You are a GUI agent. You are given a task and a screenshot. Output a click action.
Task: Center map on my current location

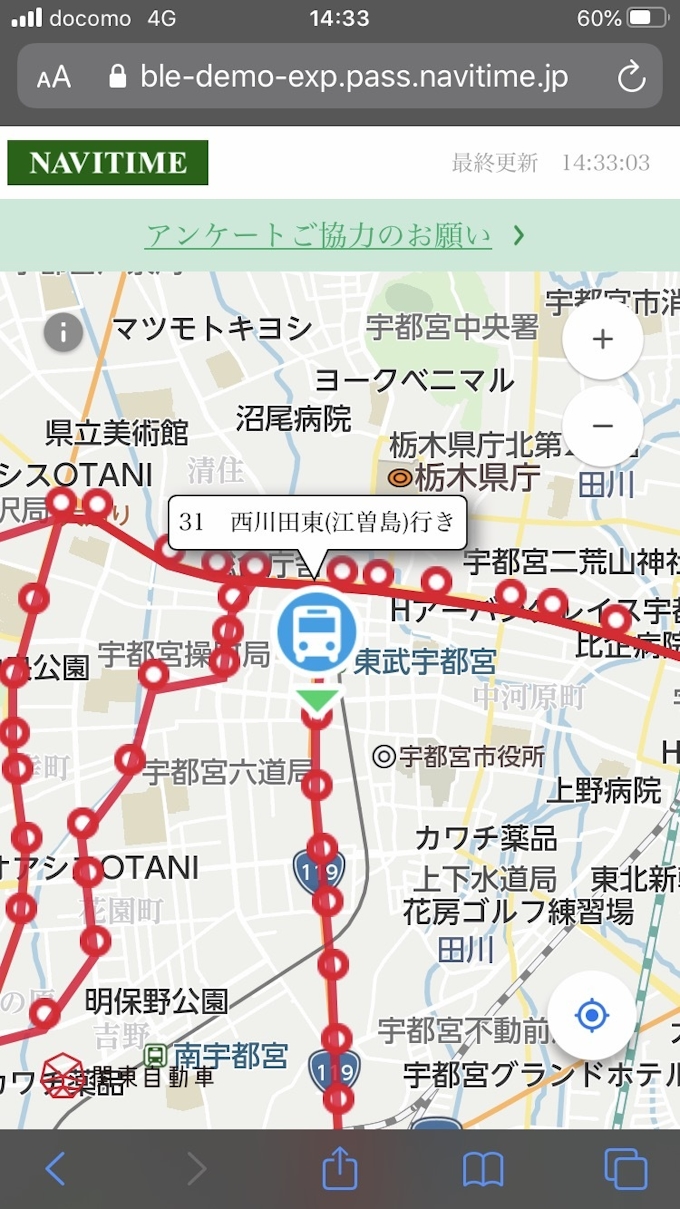click(591, 1016)
